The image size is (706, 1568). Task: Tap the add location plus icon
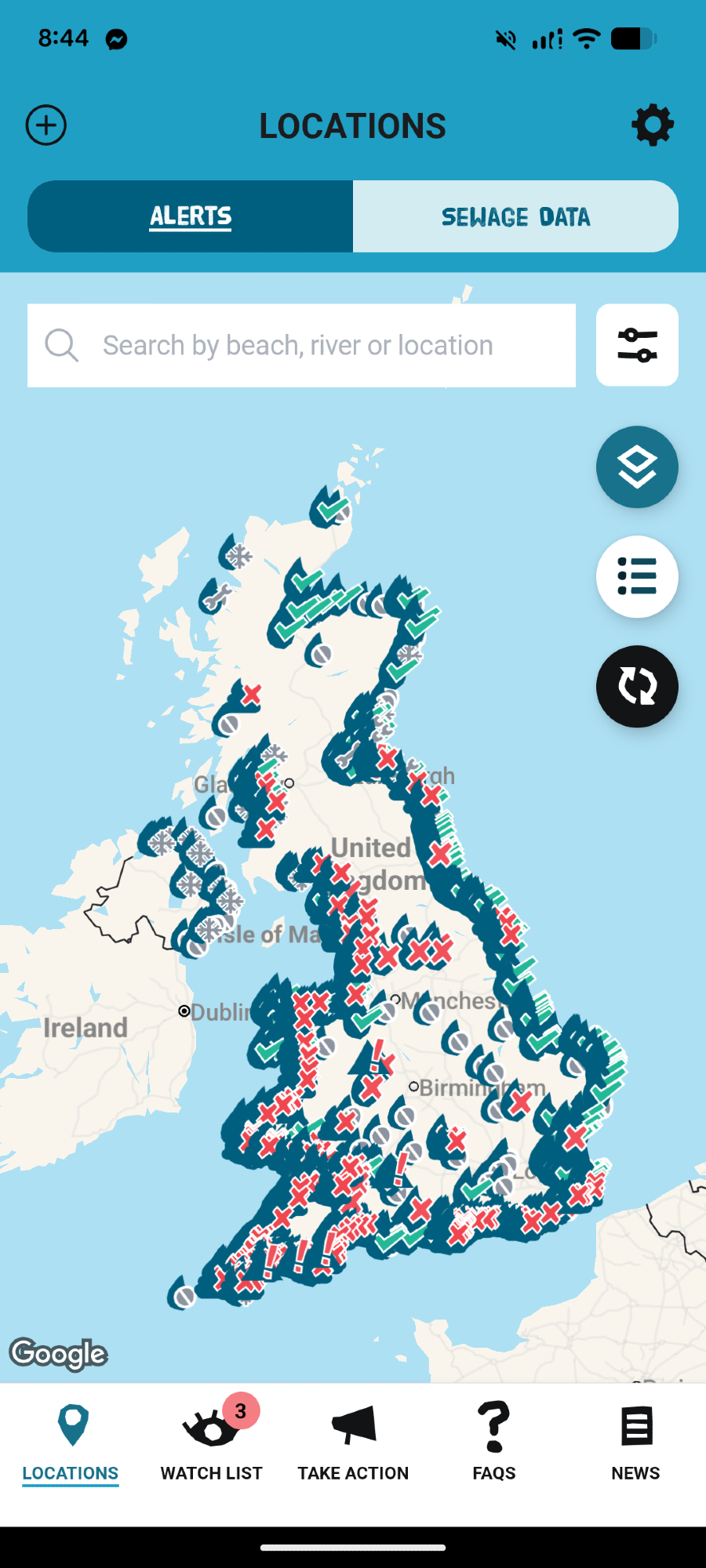coord(46,125)
